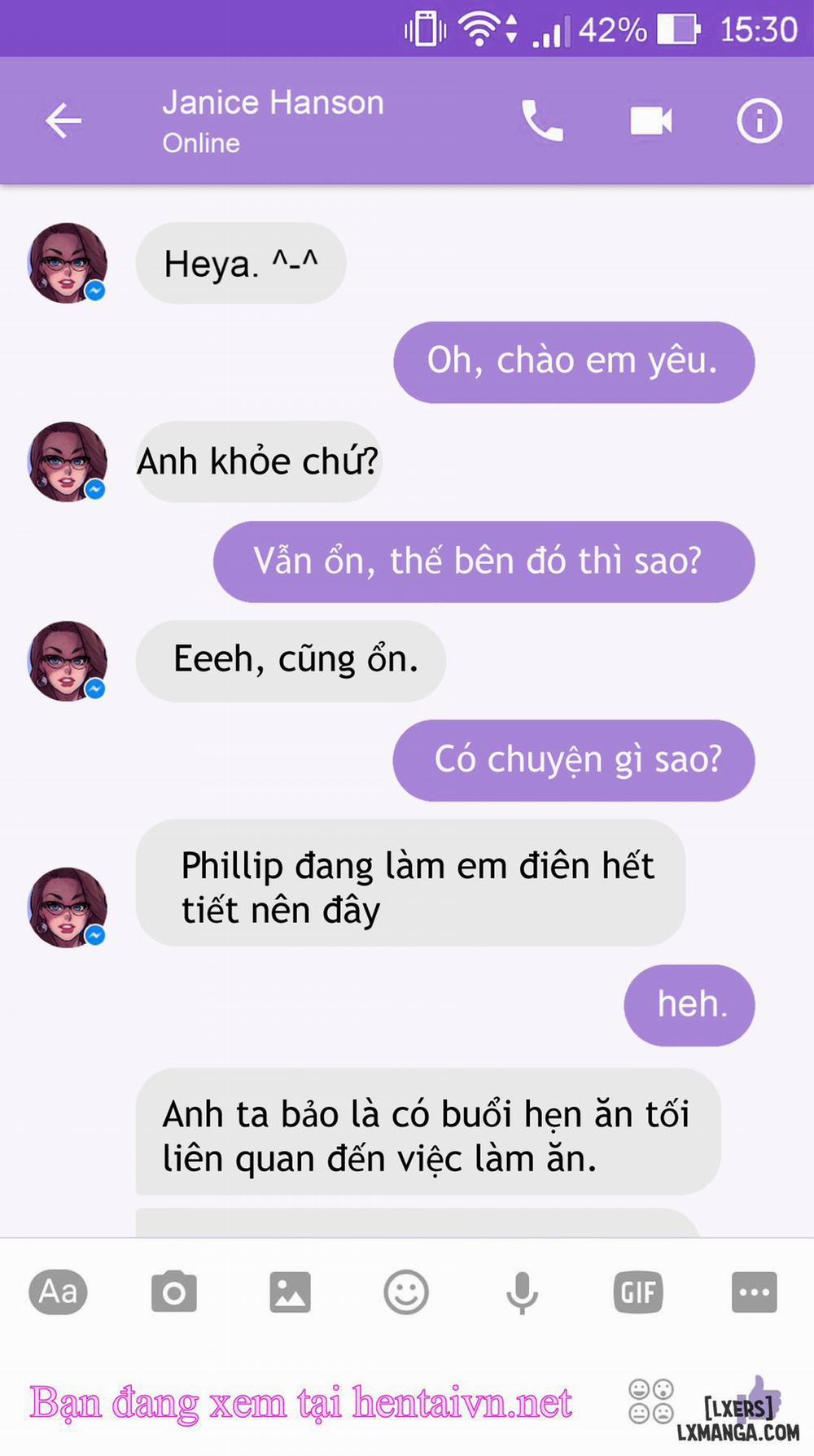Open Janice Hanson's profile name

[x=274, y=101]
